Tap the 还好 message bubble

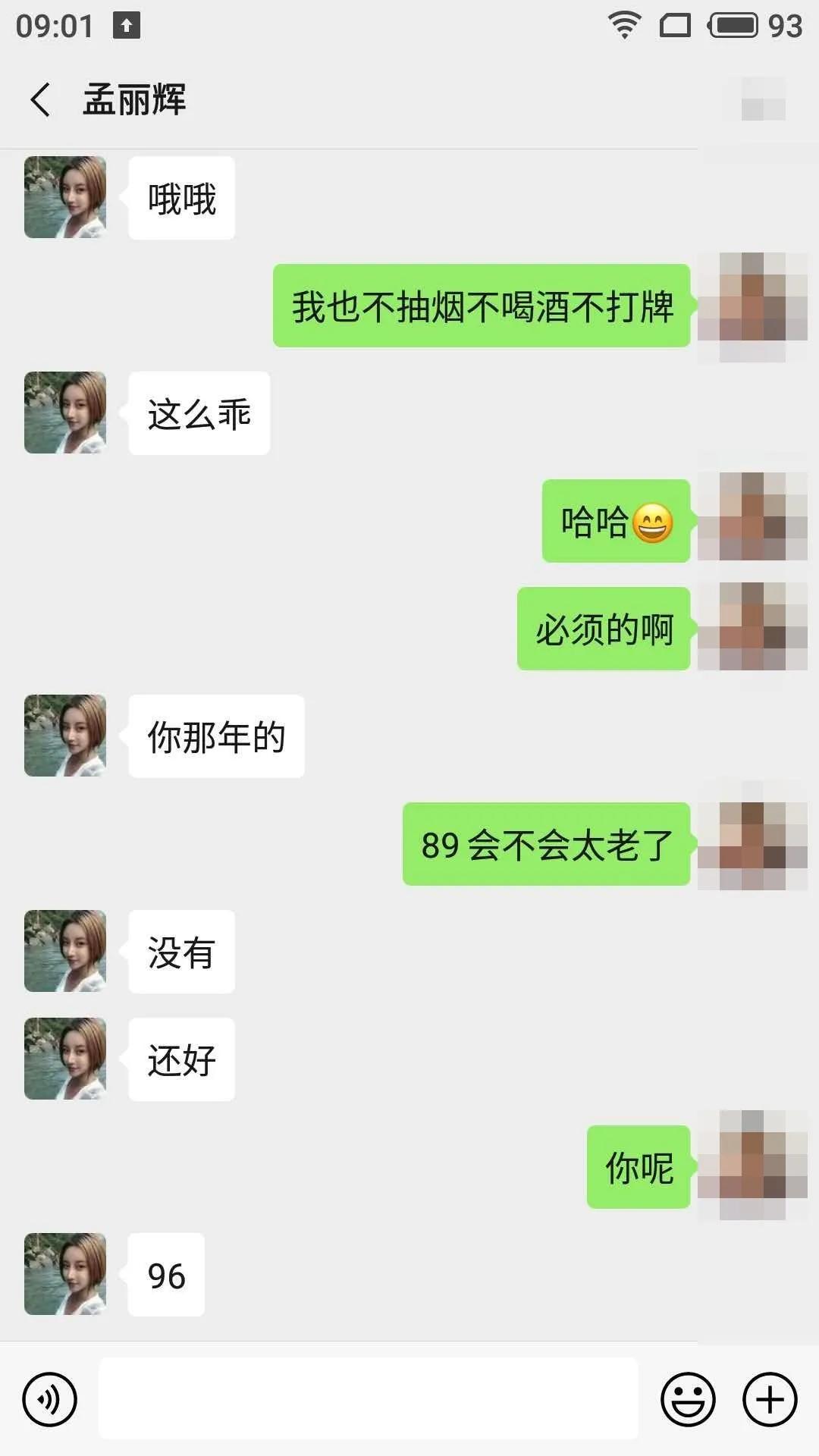point(180,1060)
